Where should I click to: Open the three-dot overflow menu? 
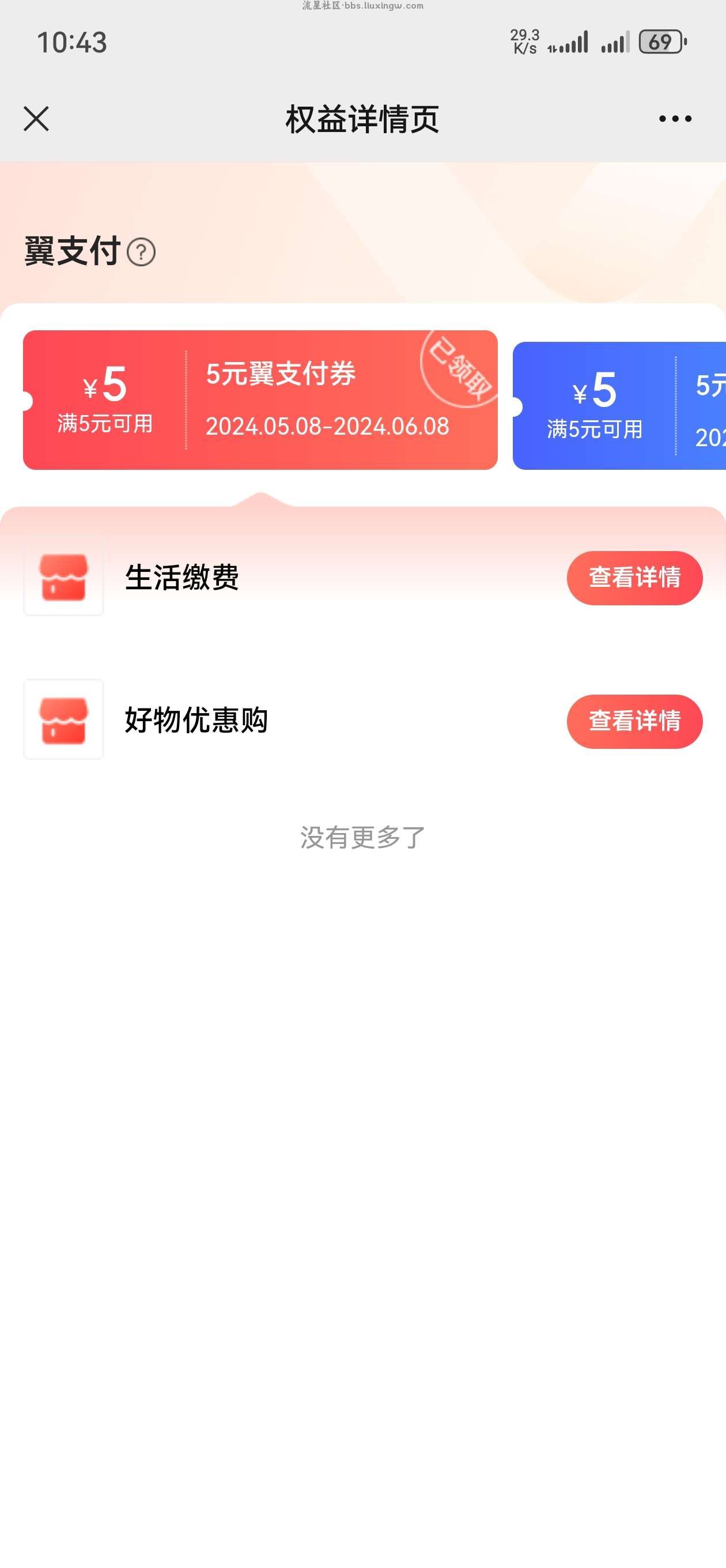(675, 119)
